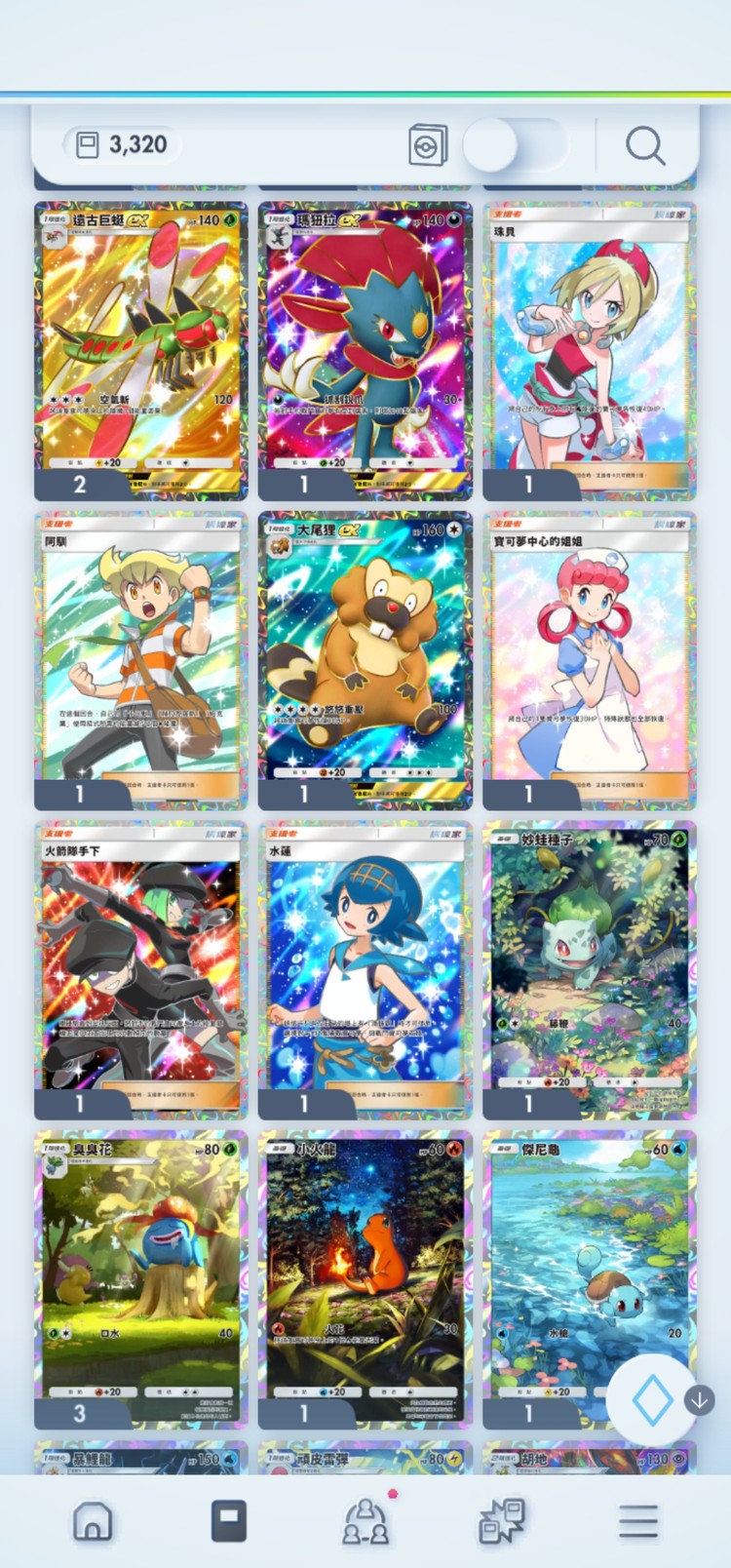This screenshot has height=1568, width=731.
Task: Open the social friends tab
Action: point(365,1521)
